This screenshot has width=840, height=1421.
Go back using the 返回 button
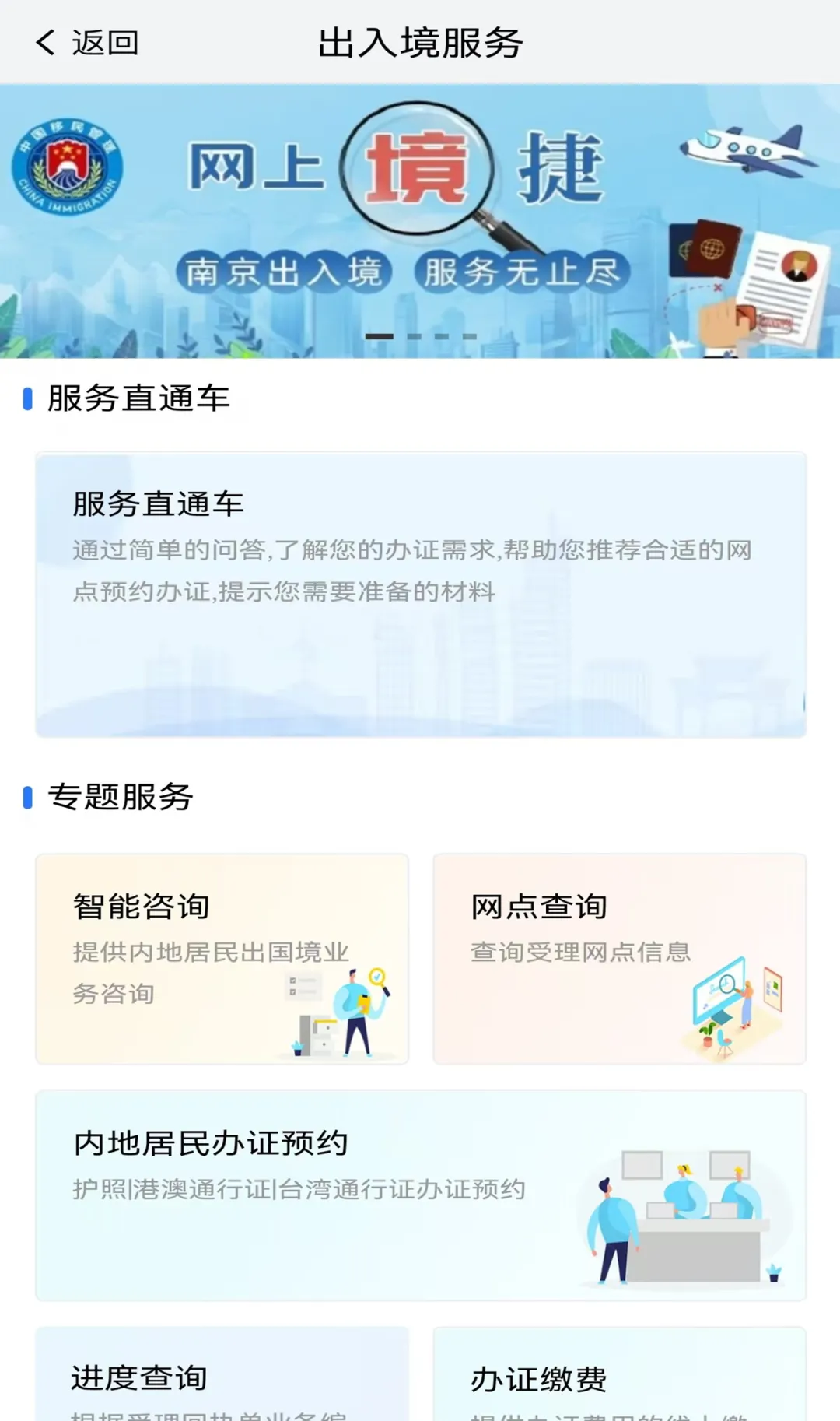click(87, 43)
